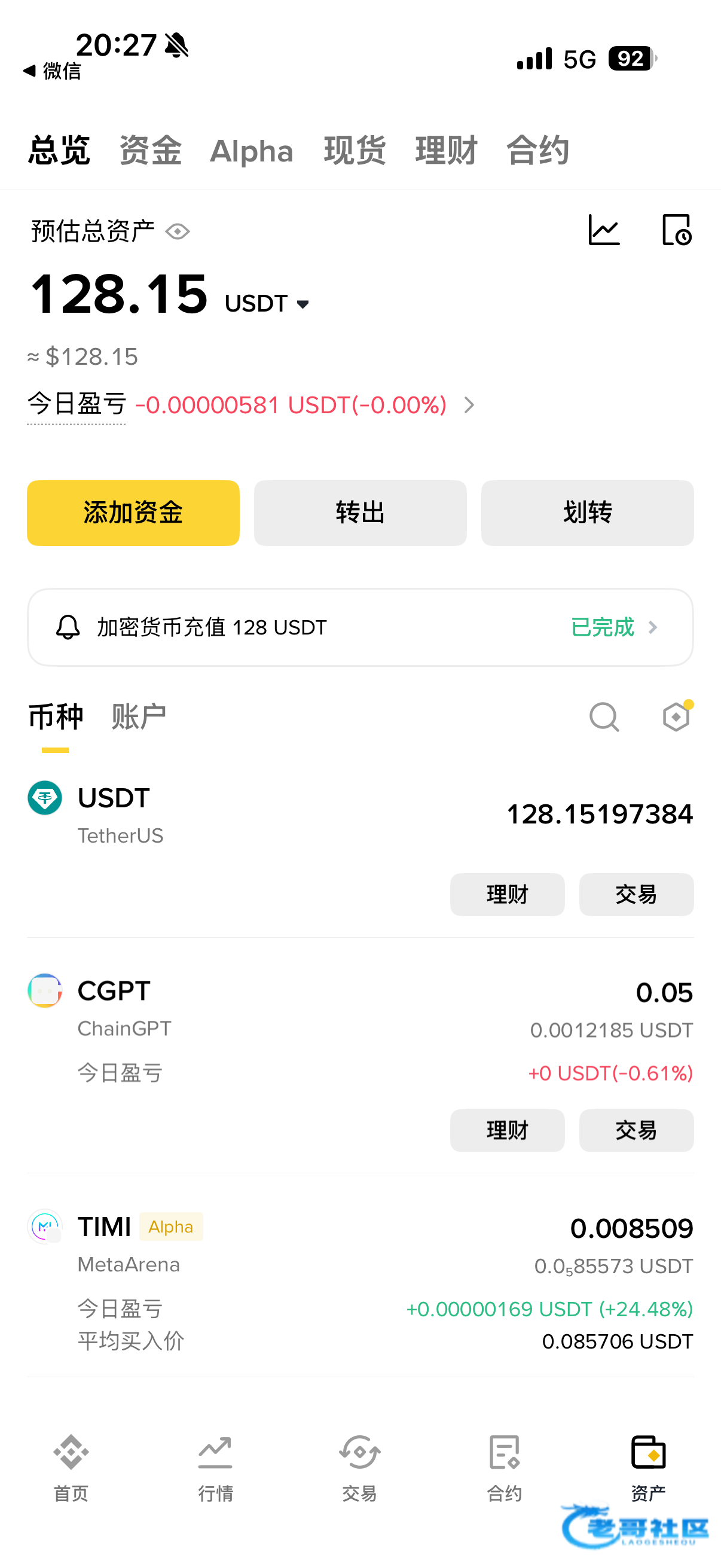Tap 理财 under the USDT holding
This screenshot has width=721, height=1568.
pos(507,894)
